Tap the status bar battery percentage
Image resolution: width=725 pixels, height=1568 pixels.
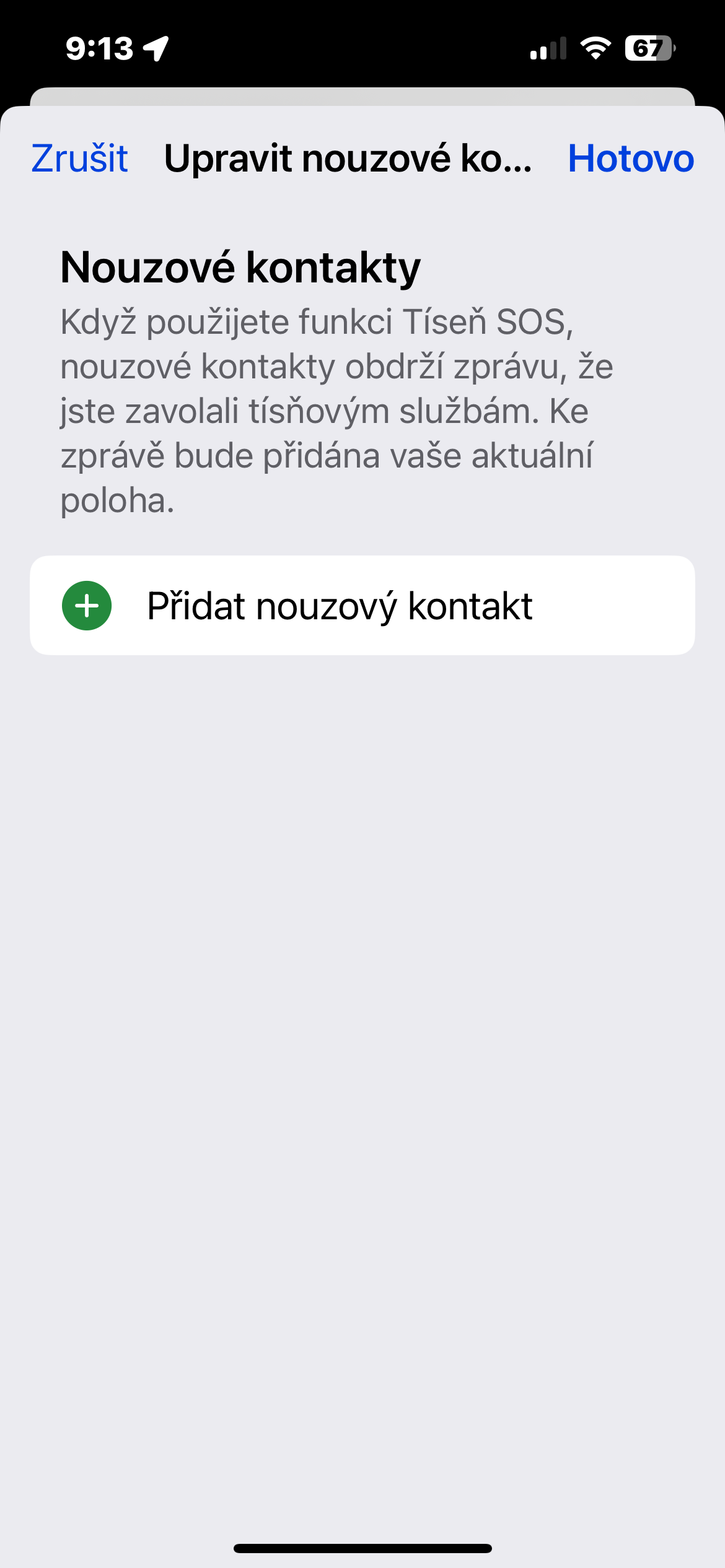tap(649, 48)
